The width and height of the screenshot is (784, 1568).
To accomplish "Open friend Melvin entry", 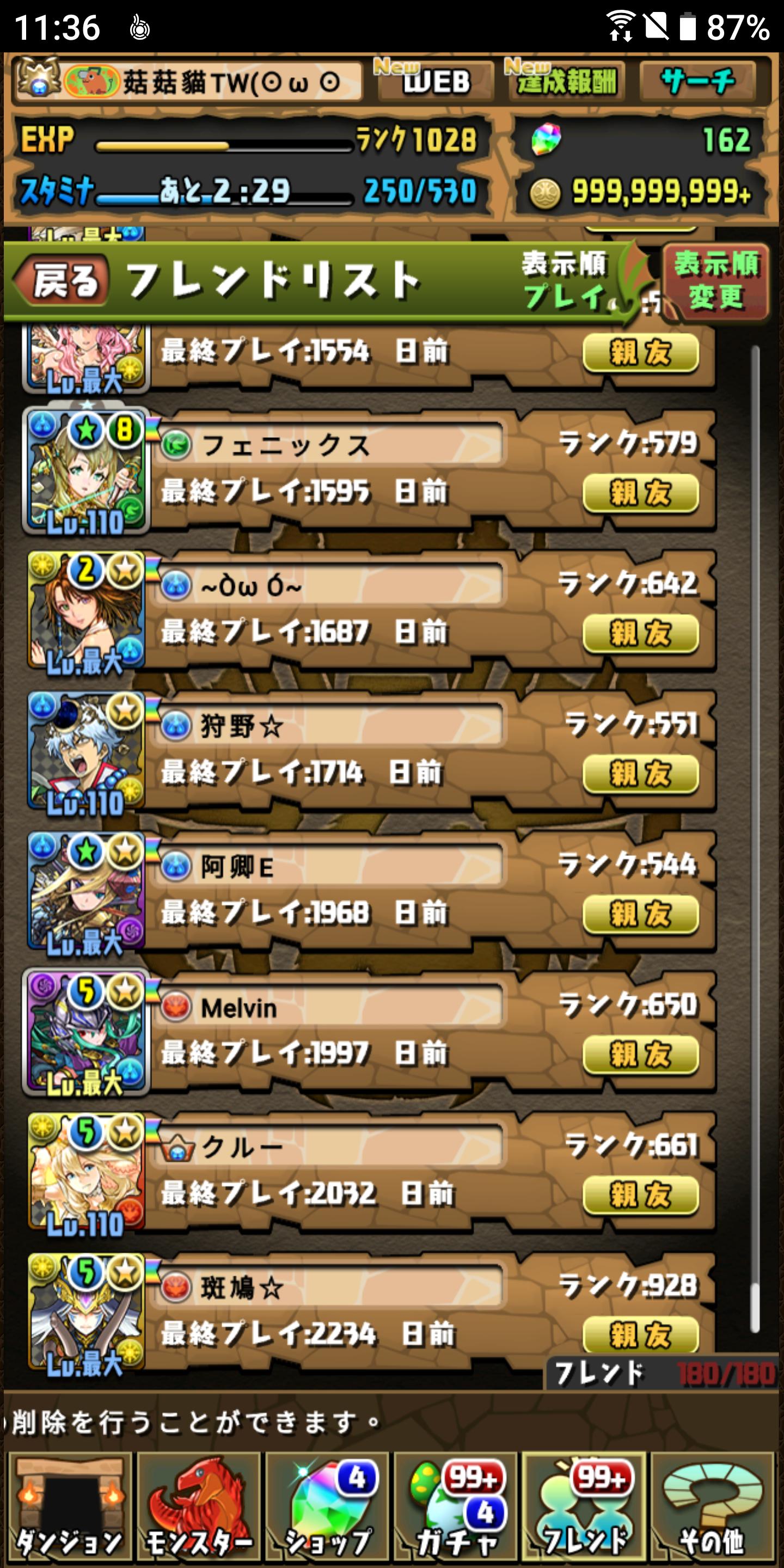I will click(329, 1030).
